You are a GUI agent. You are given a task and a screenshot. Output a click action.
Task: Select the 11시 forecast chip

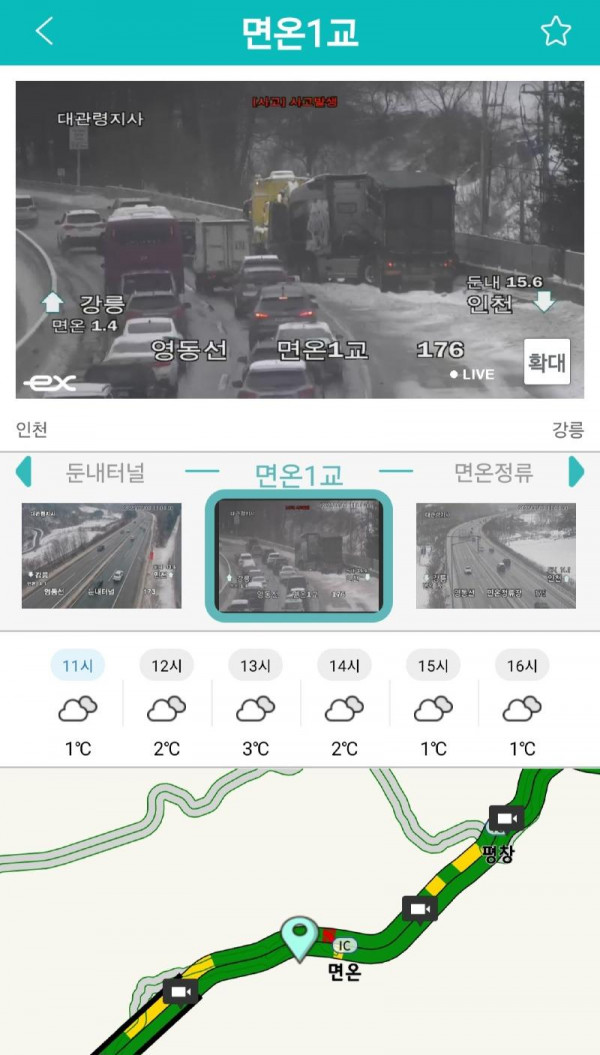[x=77, y=665]
